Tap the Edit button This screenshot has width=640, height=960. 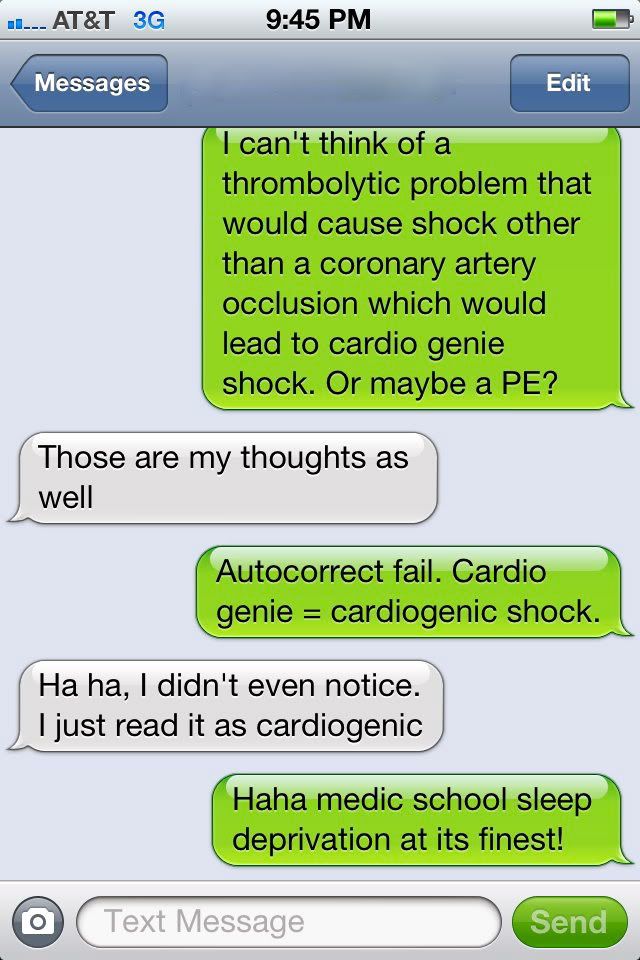[567, 83]
